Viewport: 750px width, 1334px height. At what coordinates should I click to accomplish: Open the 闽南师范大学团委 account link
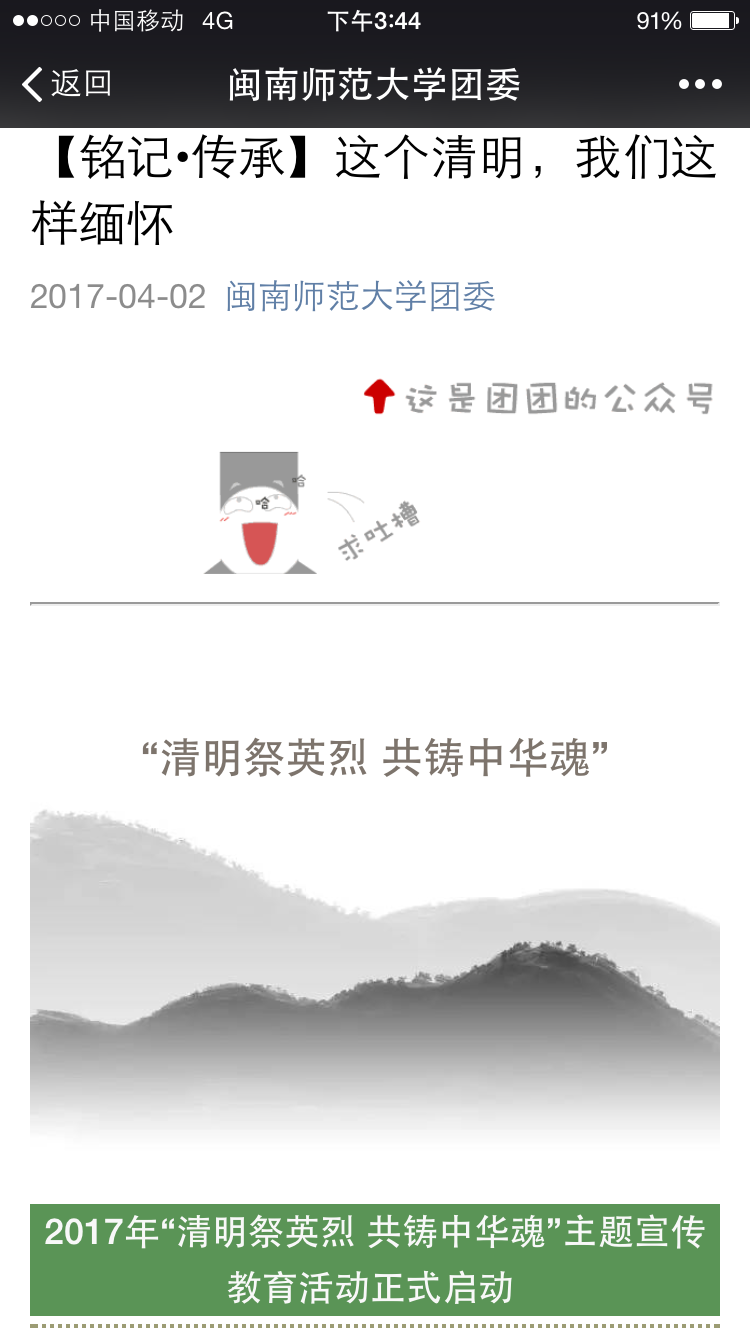pos(360,297)
